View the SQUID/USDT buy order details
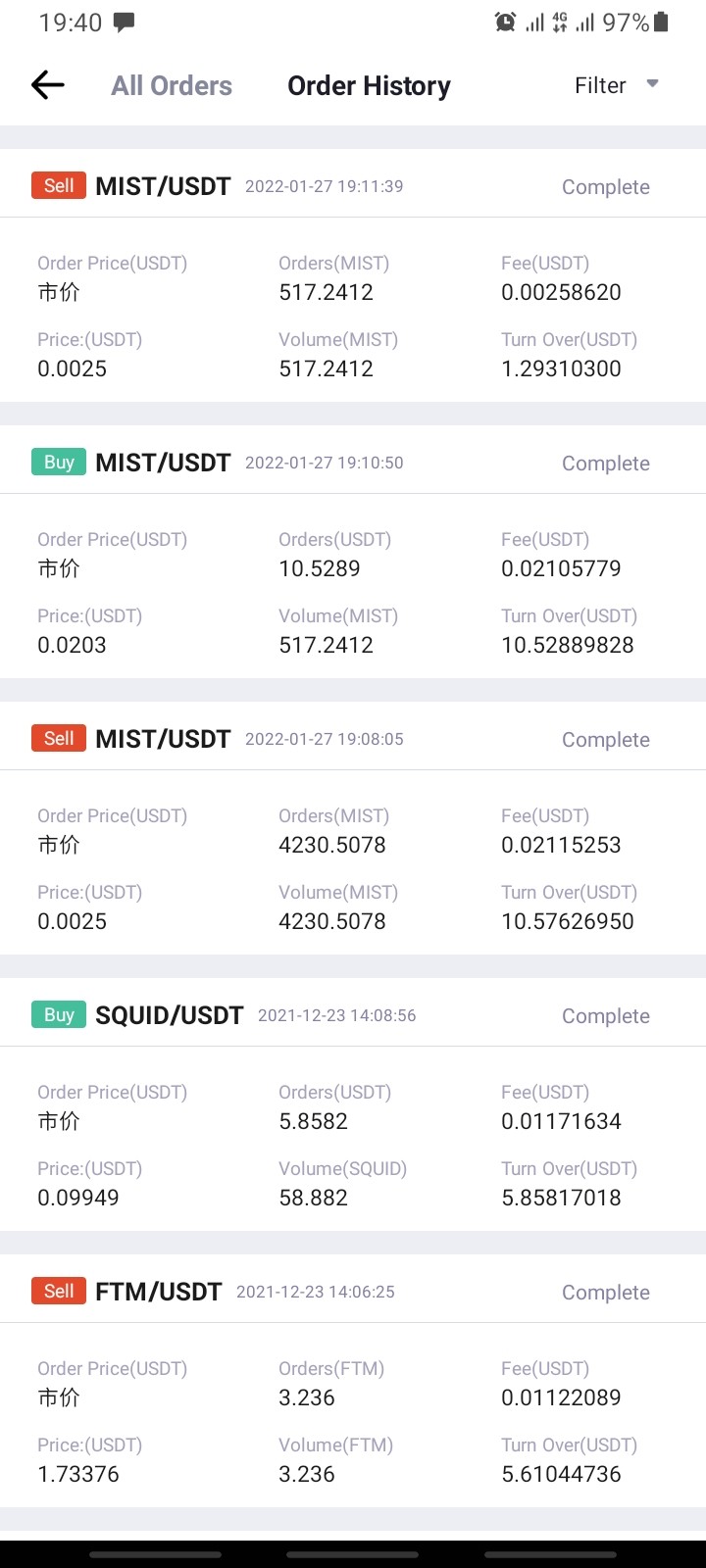The width and height of the screenshot is (706, 1568). coord(353,1104)
